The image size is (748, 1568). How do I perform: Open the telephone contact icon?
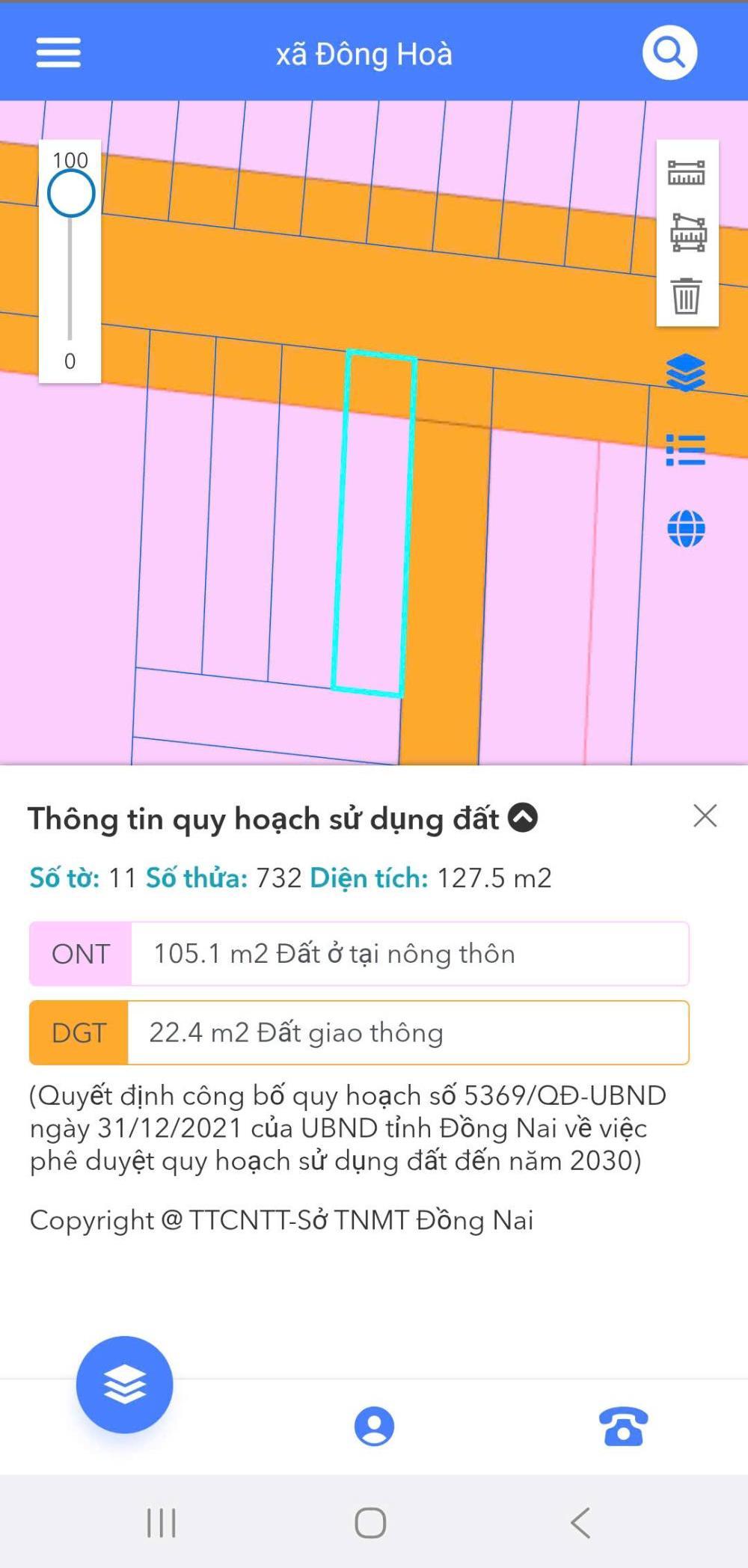624,1426
